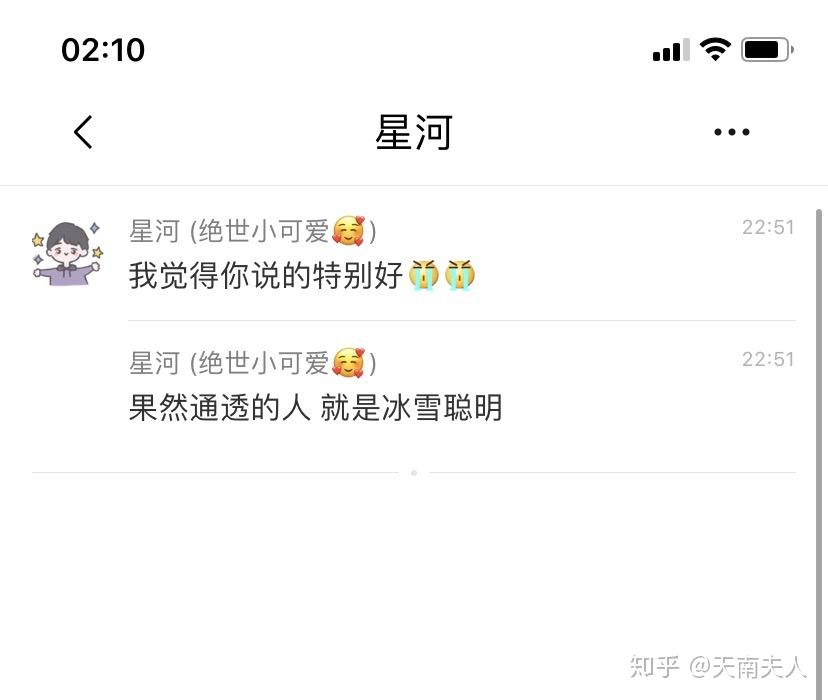
Task: Open the message 我觉得你说的特别好
Action: click(300, 275)
